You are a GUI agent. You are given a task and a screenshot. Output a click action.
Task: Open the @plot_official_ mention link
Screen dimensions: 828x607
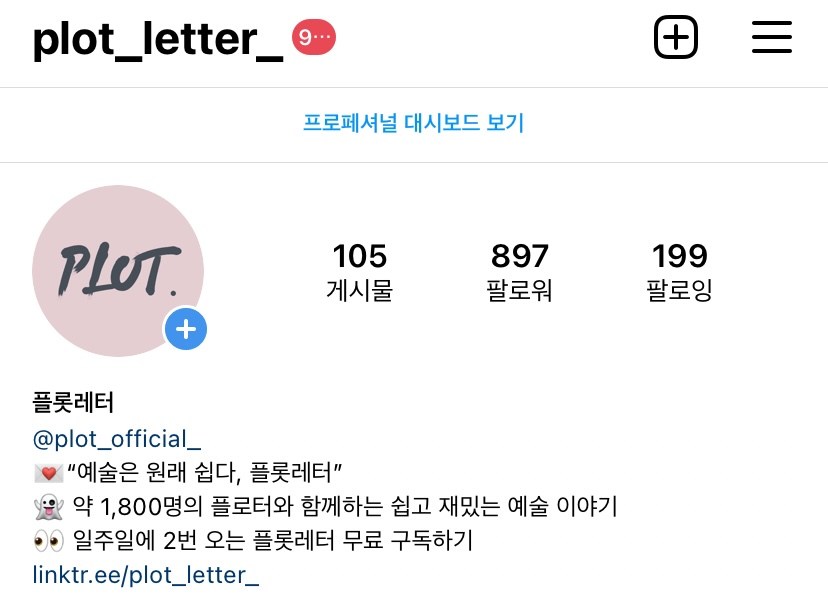pos(117,439)
